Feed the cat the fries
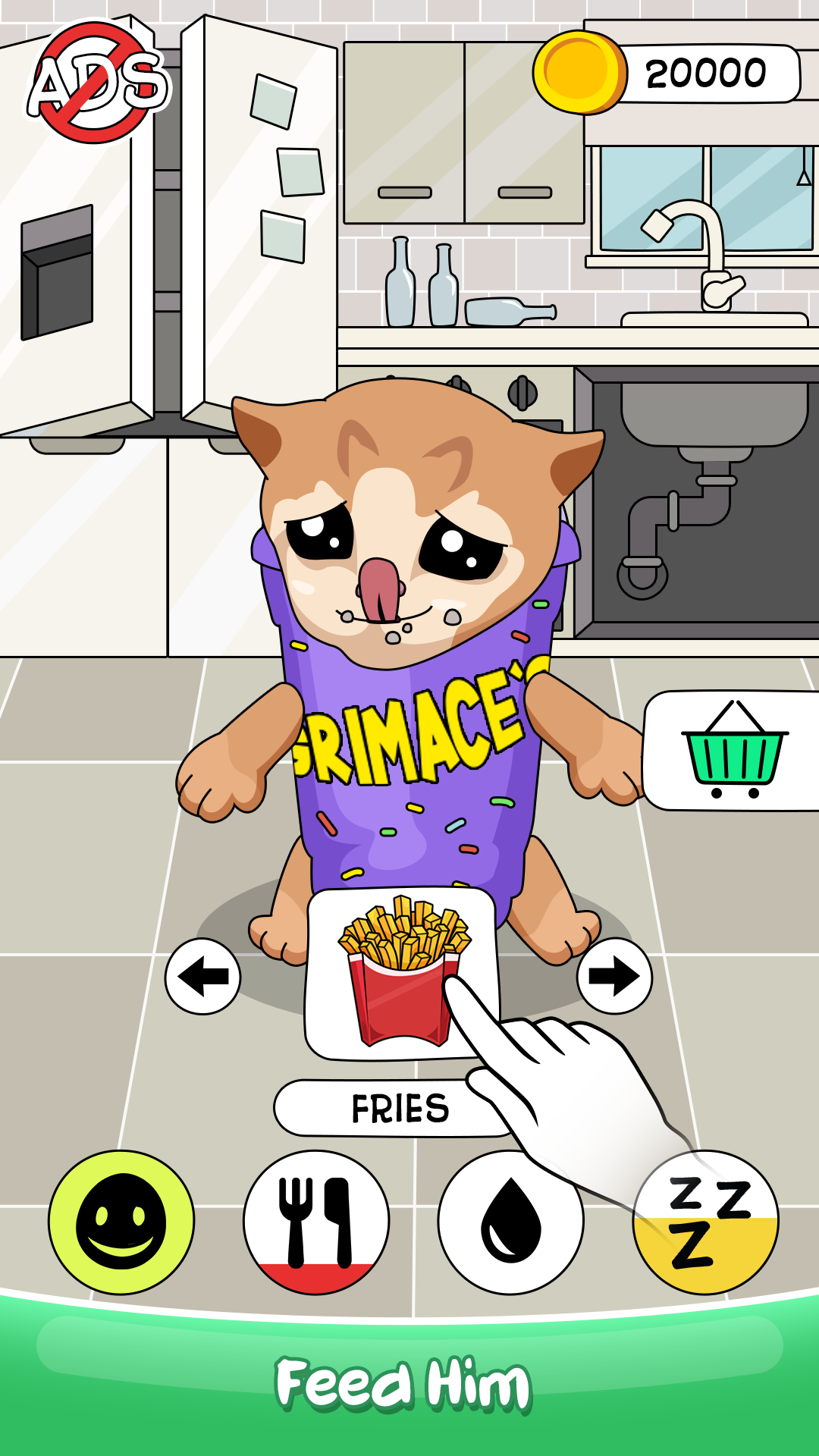Image resolution: width=819 pixels, height=1456 pixels. tap(402, 974)
